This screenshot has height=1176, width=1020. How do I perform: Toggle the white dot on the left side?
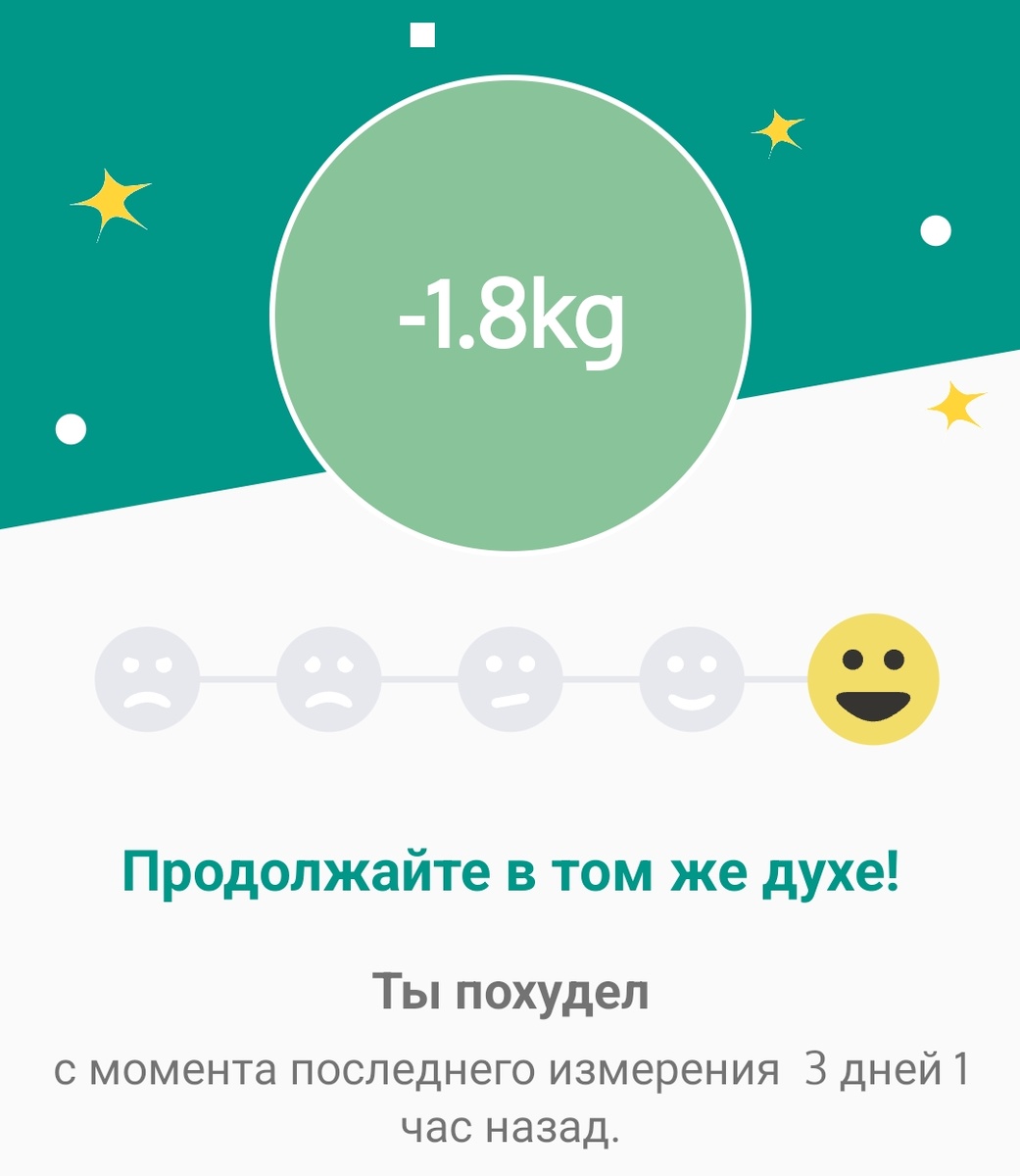click(x=71, y=427)
